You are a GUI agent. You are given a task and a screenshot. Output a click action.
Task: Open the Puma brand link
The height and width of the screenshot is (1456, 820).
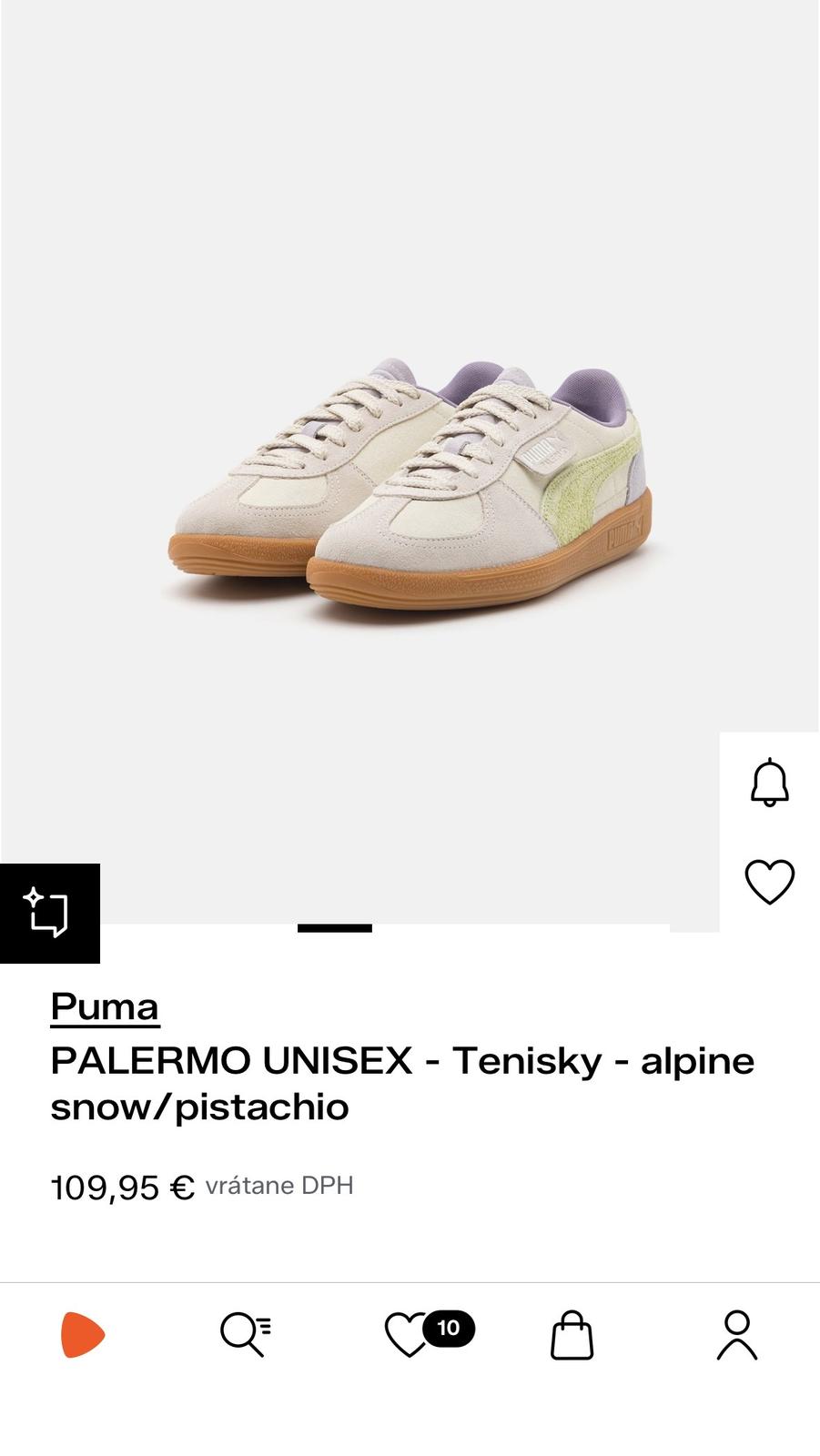(x=105, y=1006)
